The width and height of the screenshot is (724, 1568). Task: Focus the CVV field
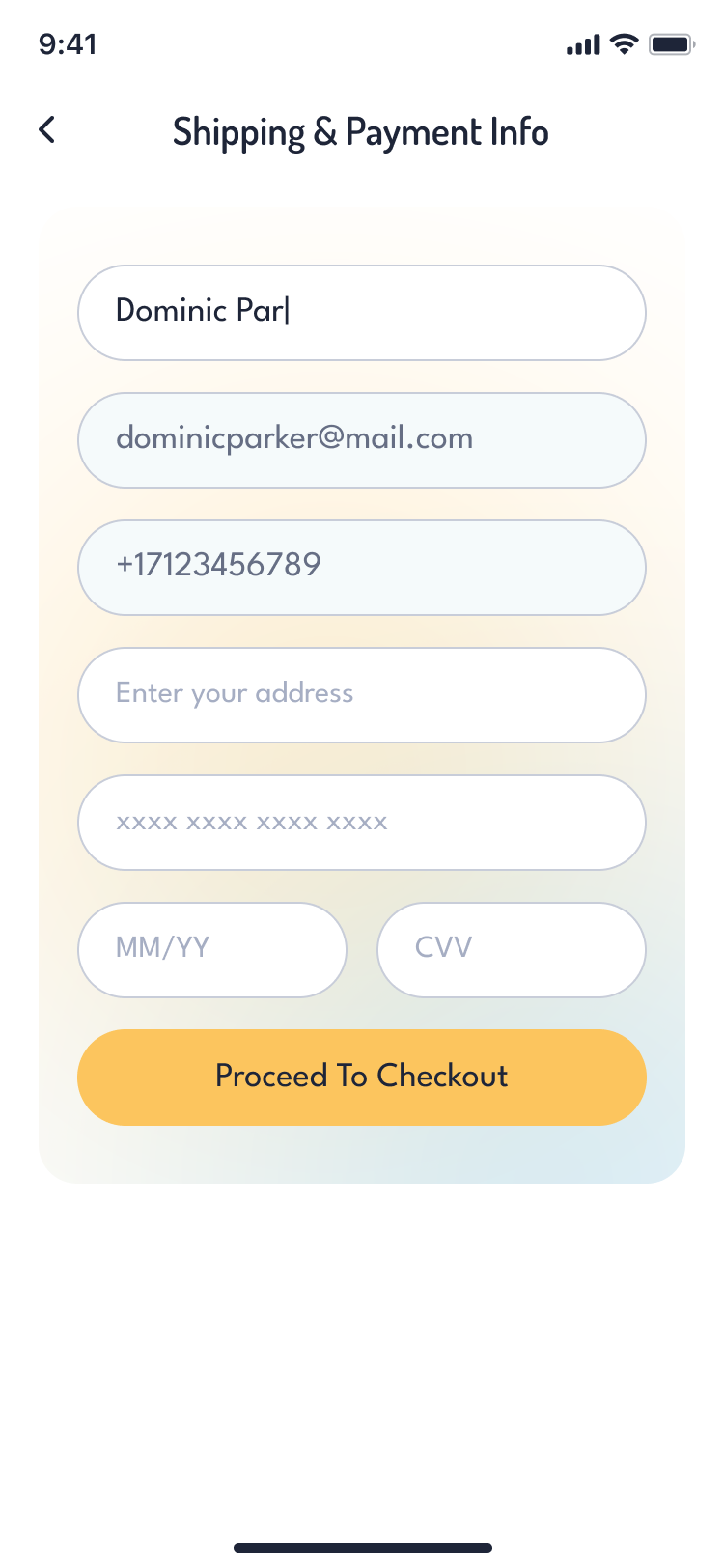511,950
